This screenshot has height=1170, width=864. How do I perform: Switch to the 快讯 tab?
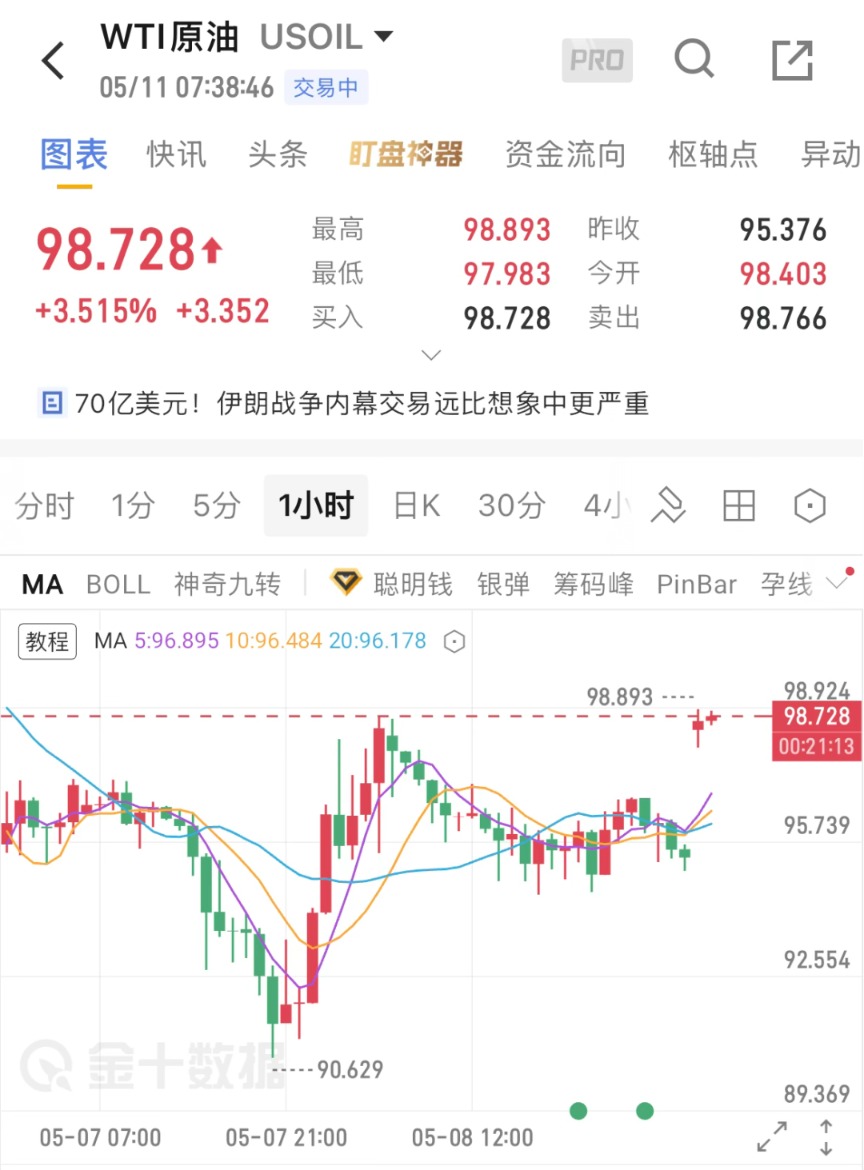pos(176,154)
